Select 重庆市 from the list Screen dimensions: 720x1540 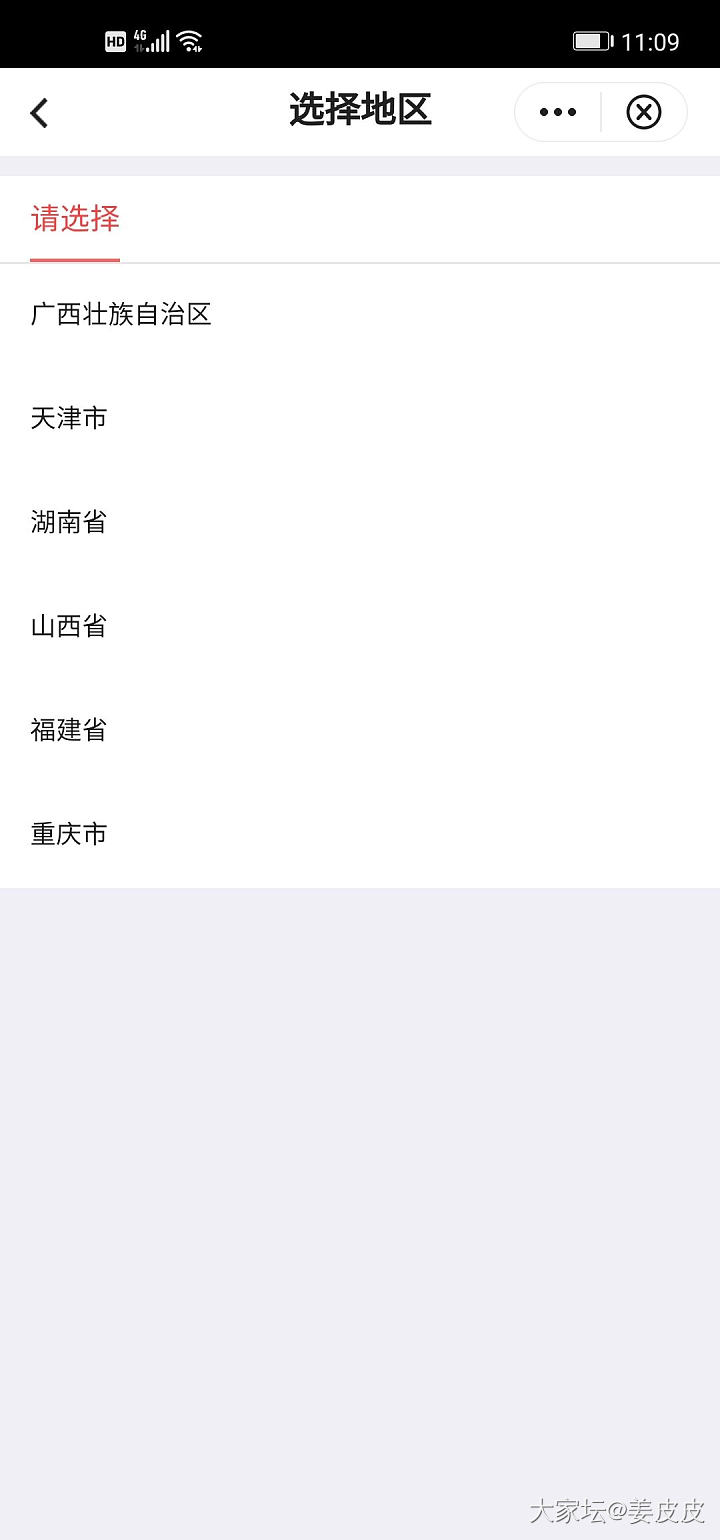coord(69,834)
